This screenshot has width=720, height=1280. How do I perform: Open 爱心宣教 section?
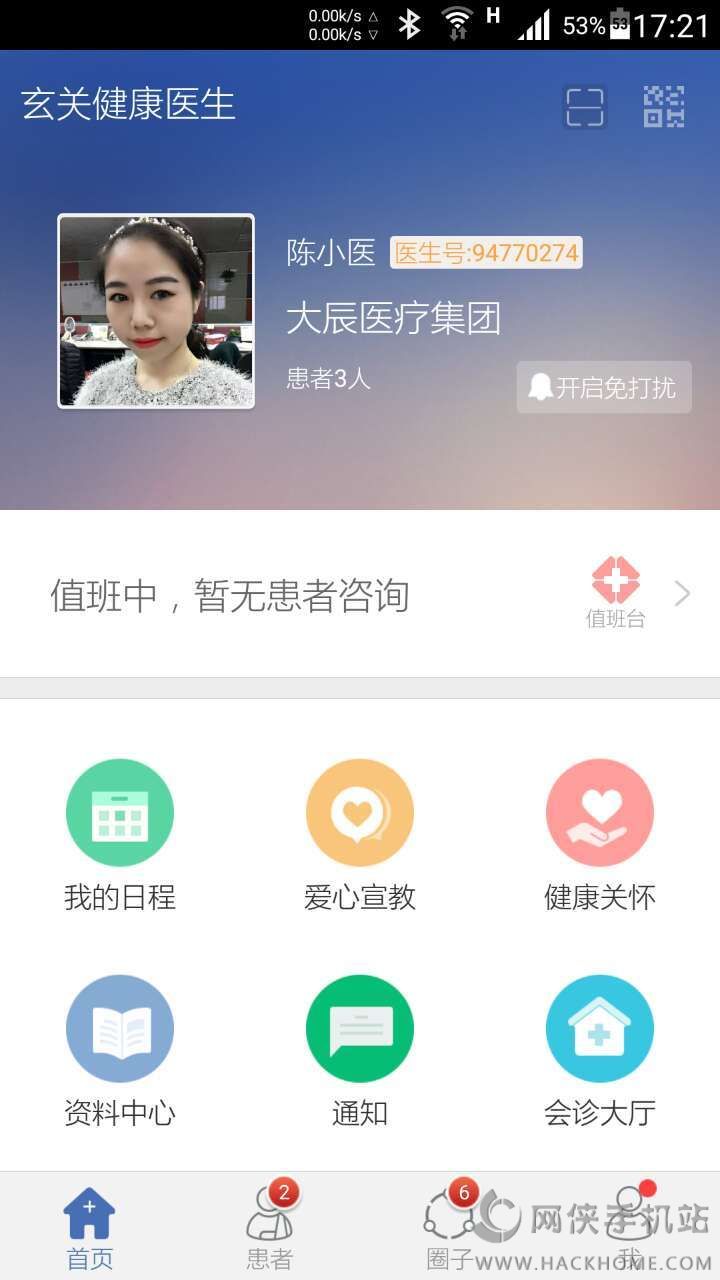[360, 835]
